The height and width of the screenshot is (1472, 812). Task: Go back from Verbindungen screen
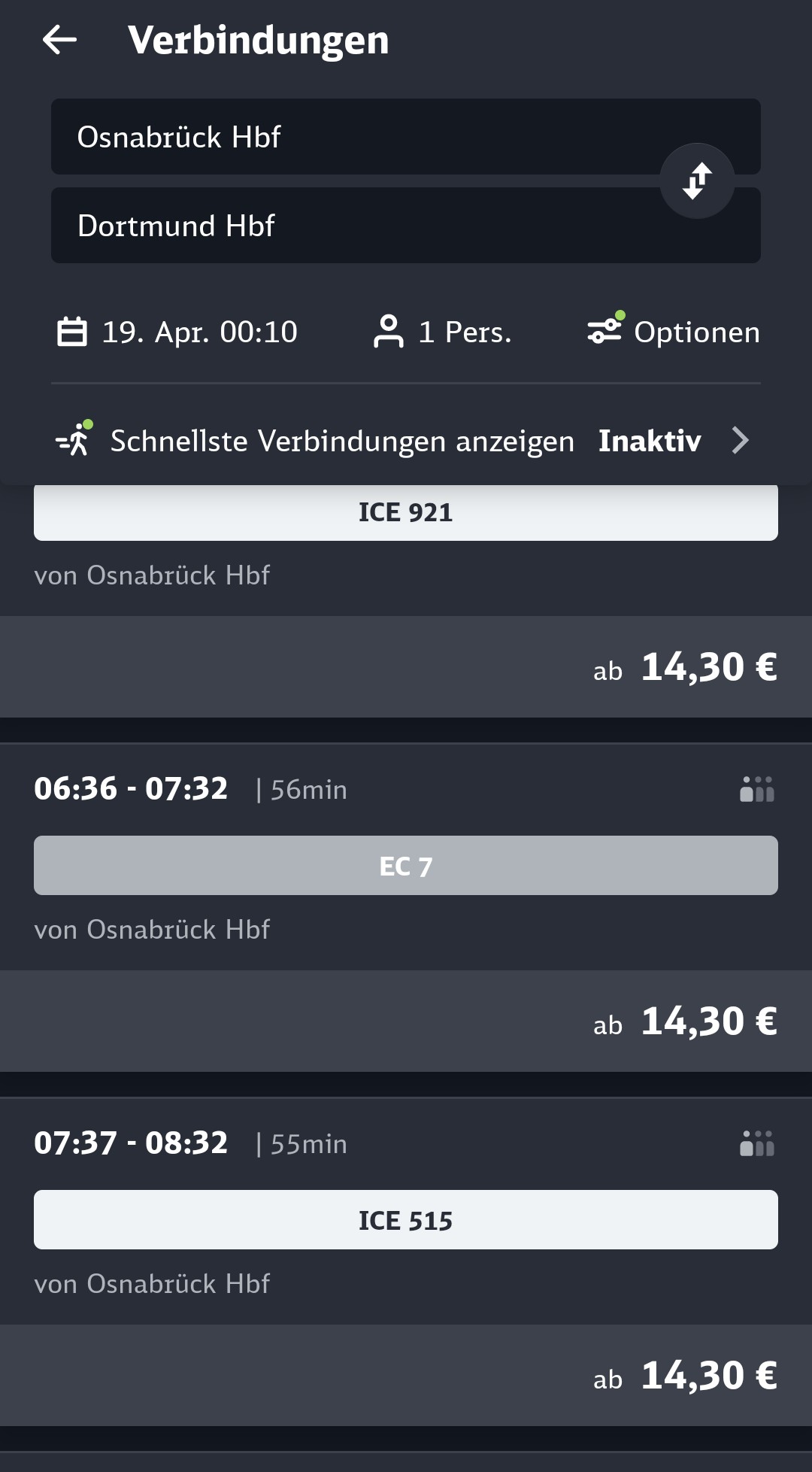click(x=59, y=40)
